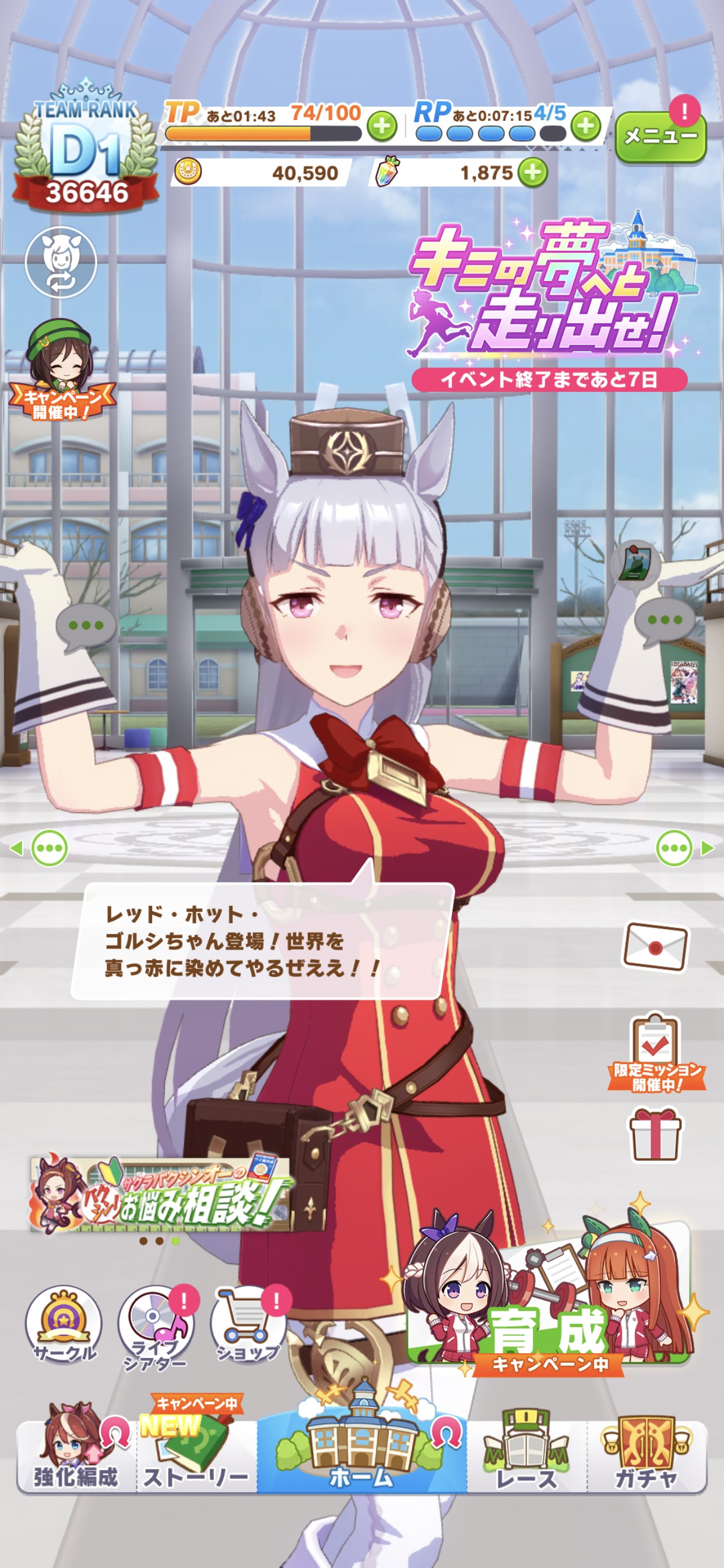Add jewels with the plus next to 1,875
This screenshot has width=724, height=1568.
(x=533, y=172)
